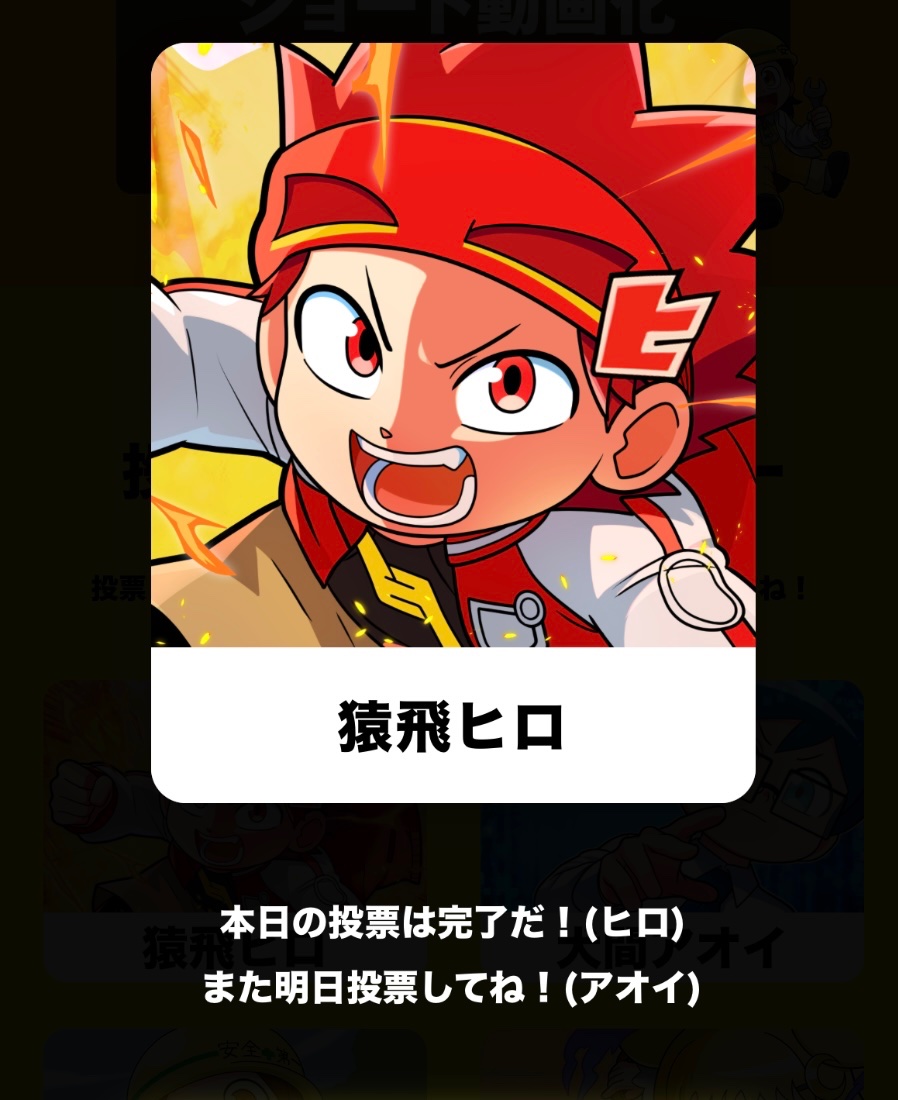Tap the 猿飛ヒロ vote-complete popup card
Screen dimensions: 898x1100
[452, 422]
